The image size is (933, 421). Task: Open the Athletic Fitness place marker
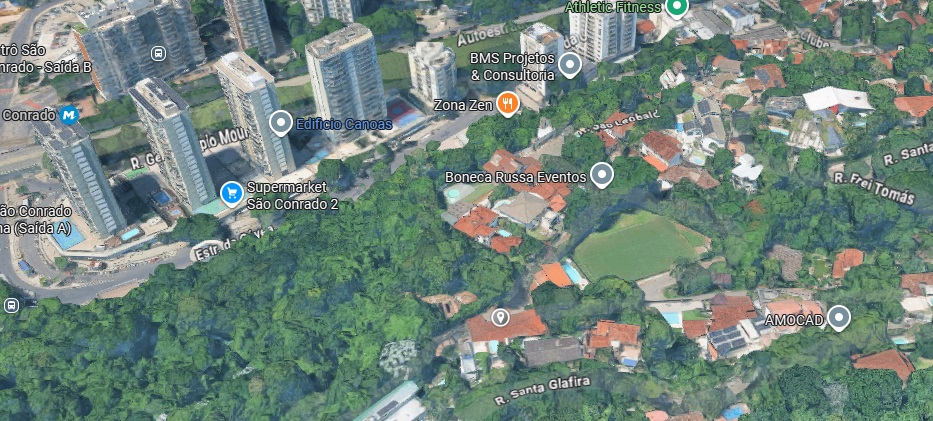pyautogui.click(x=677, y=8)
